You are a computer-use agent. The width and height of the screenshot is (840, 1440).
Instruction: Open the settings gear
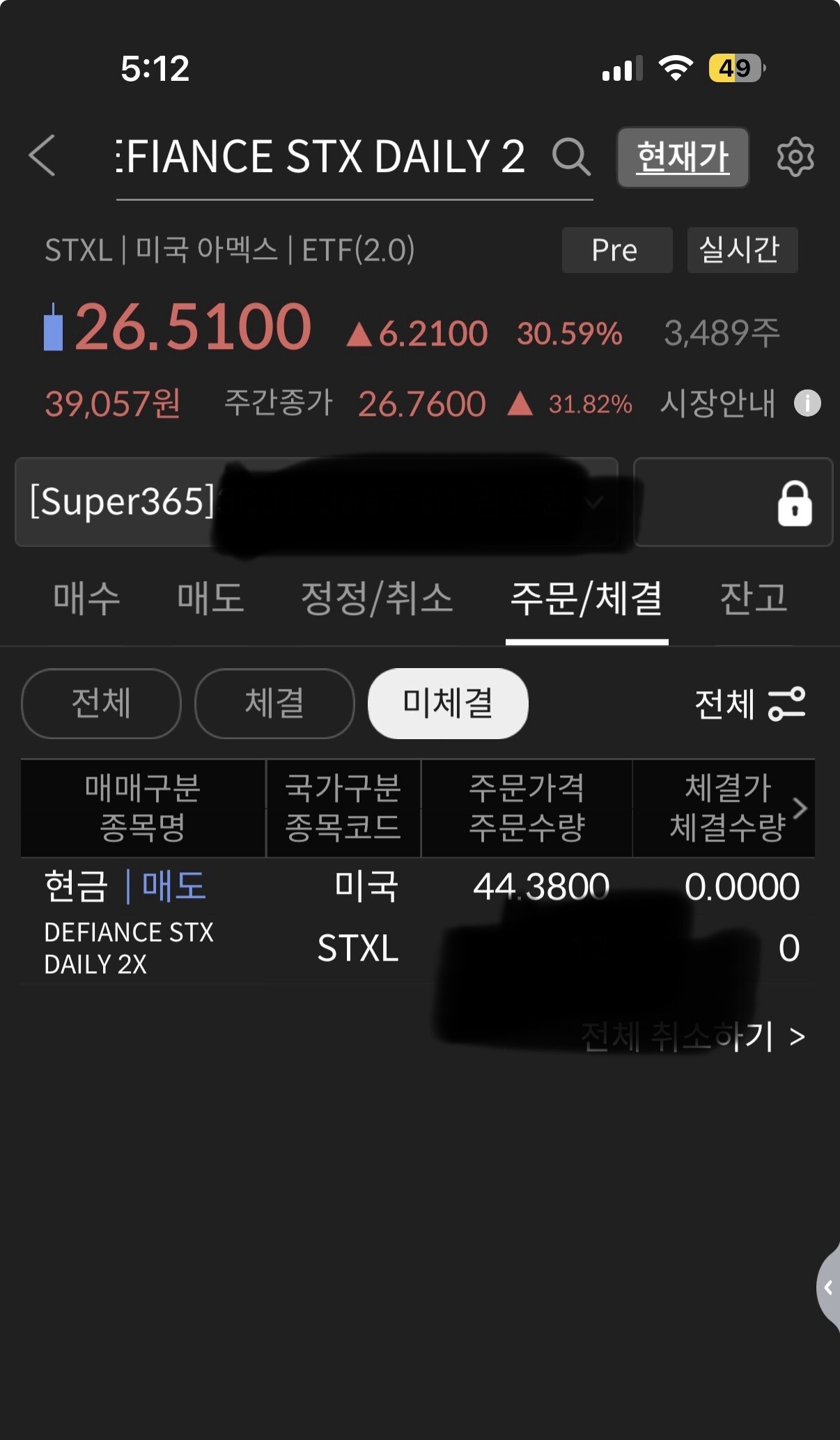point(795,157)
